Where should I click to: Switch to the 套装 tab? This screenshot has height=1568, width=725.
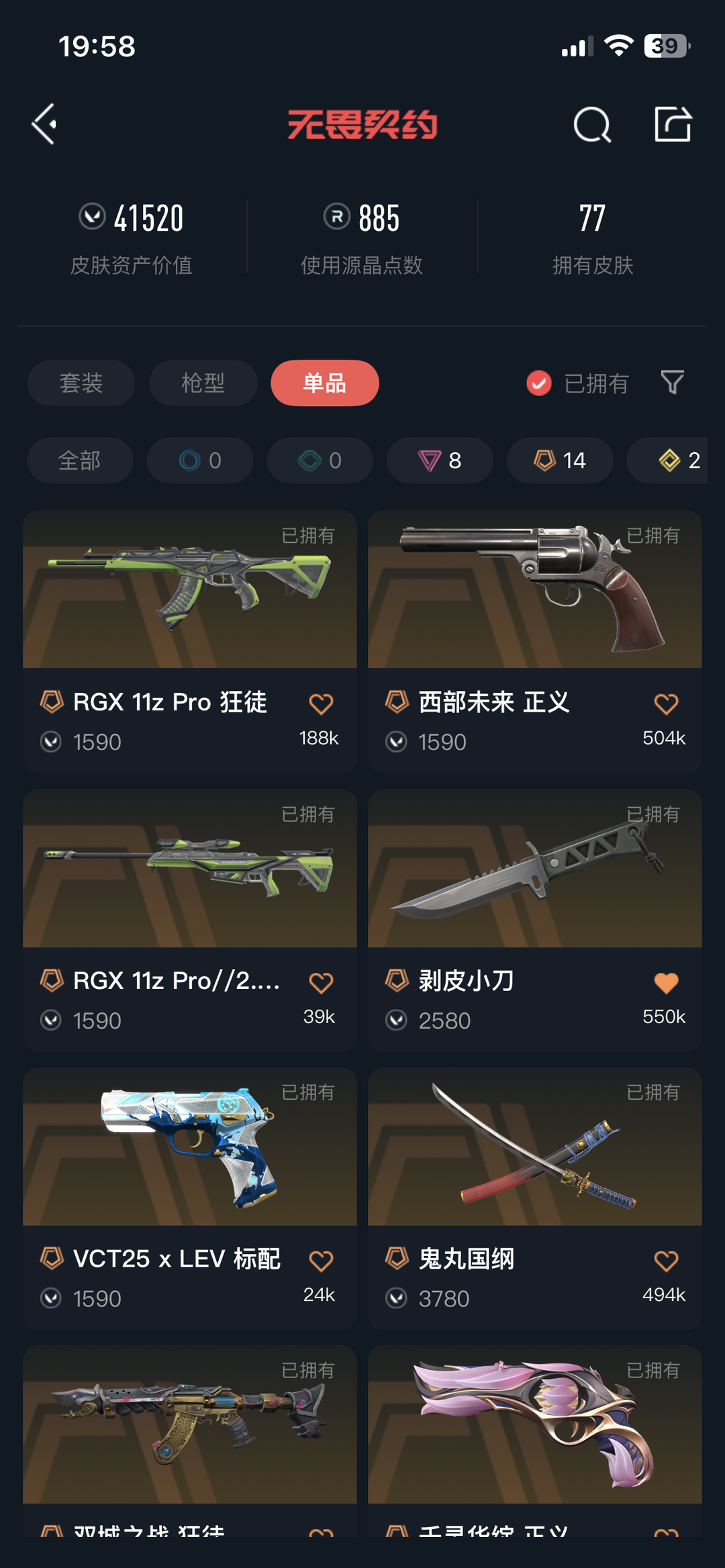81,383
